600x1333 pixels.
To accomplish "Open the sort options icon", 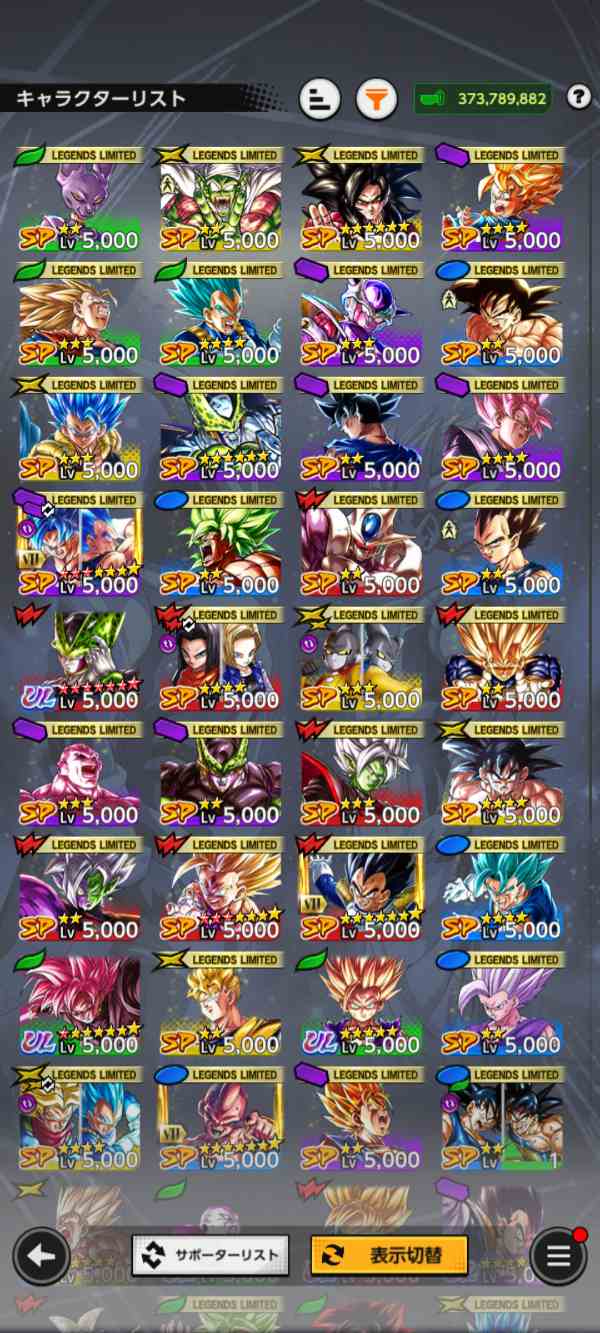I will (x=320, y=99).
